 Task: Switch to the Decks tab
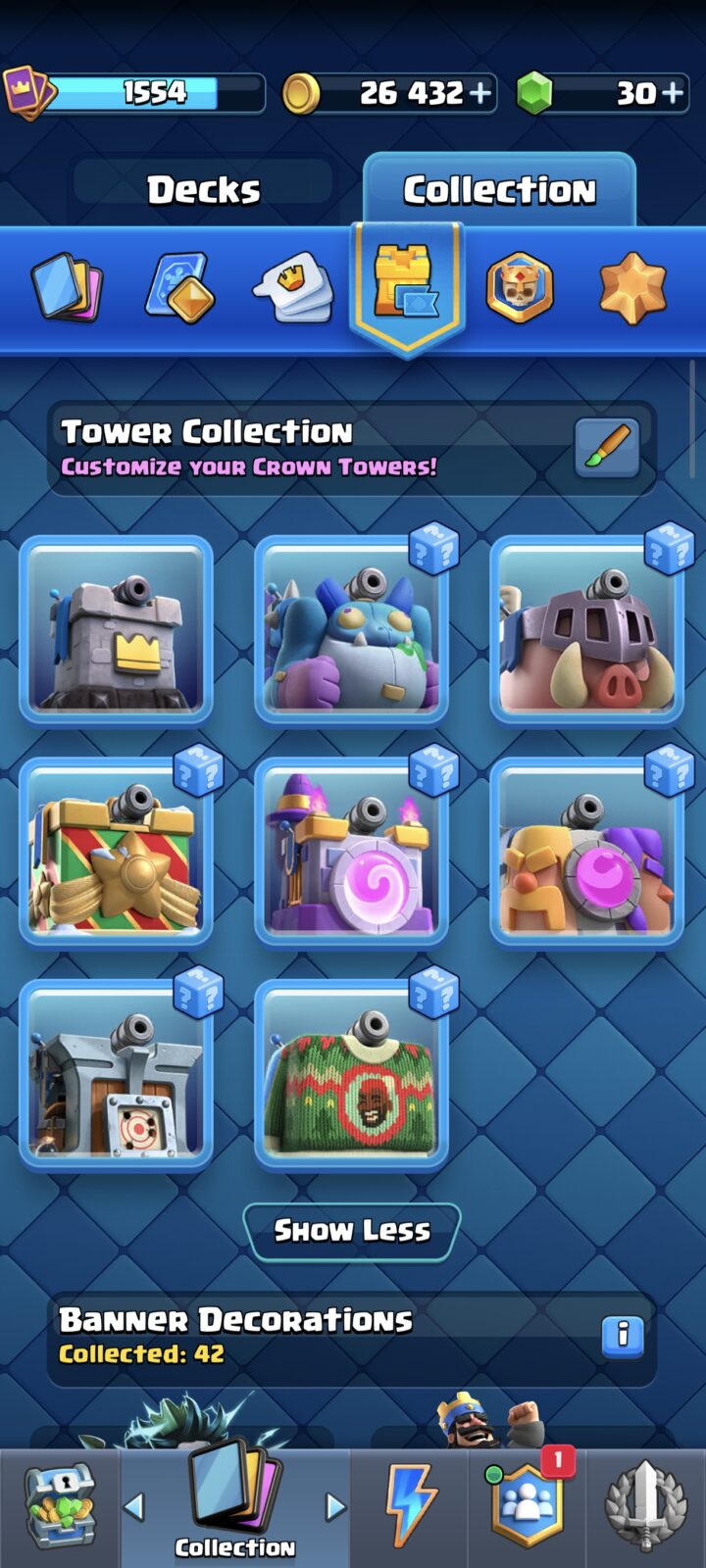pos(203,190)
